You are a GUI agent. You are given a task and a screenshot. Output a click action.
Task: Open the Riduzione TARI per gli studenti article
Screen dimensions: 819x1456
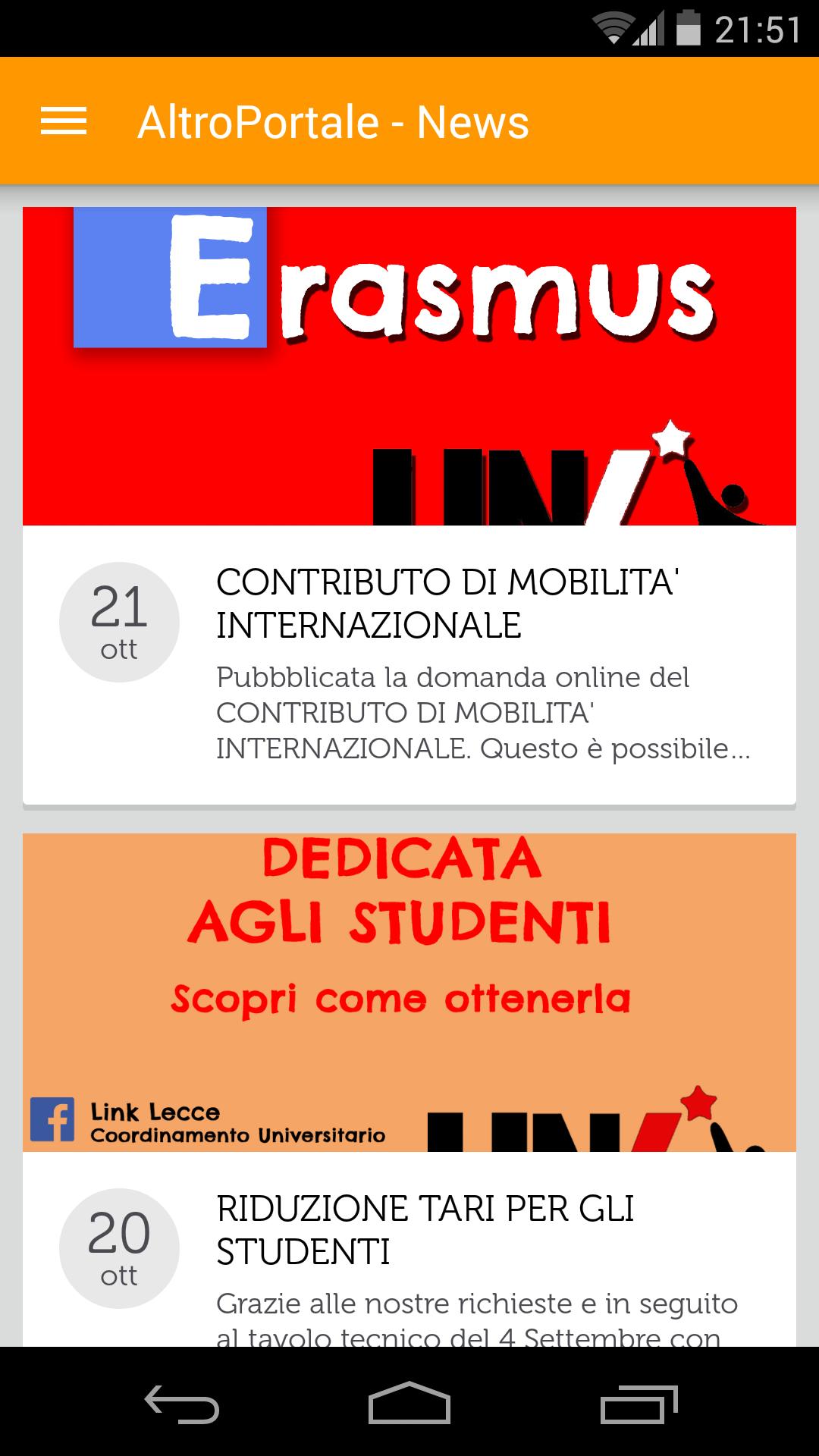(x=425, y=1230)
